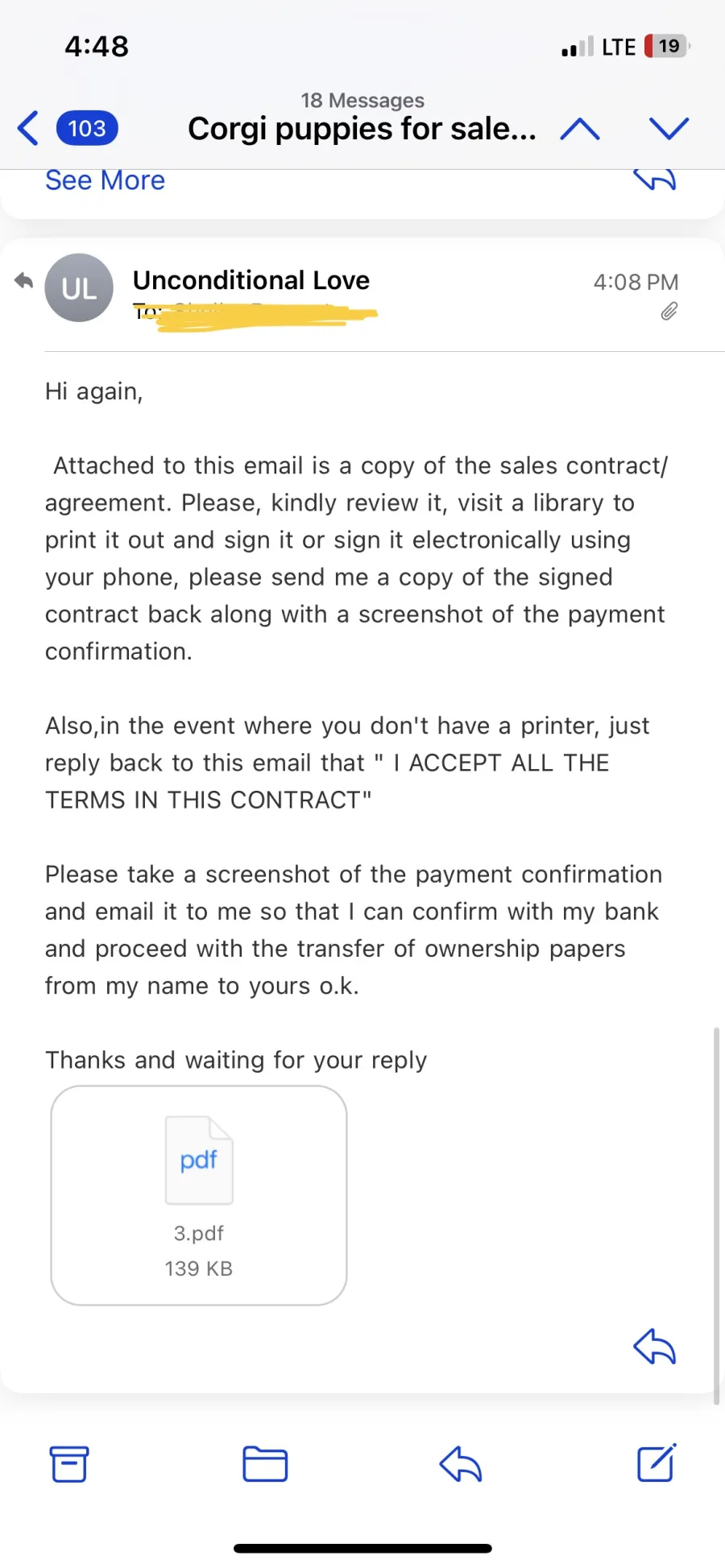This screenshot has width=725, height=1568.
Task: Reply using the arrow below the attachment
Action: click(x=654, y=1347)
